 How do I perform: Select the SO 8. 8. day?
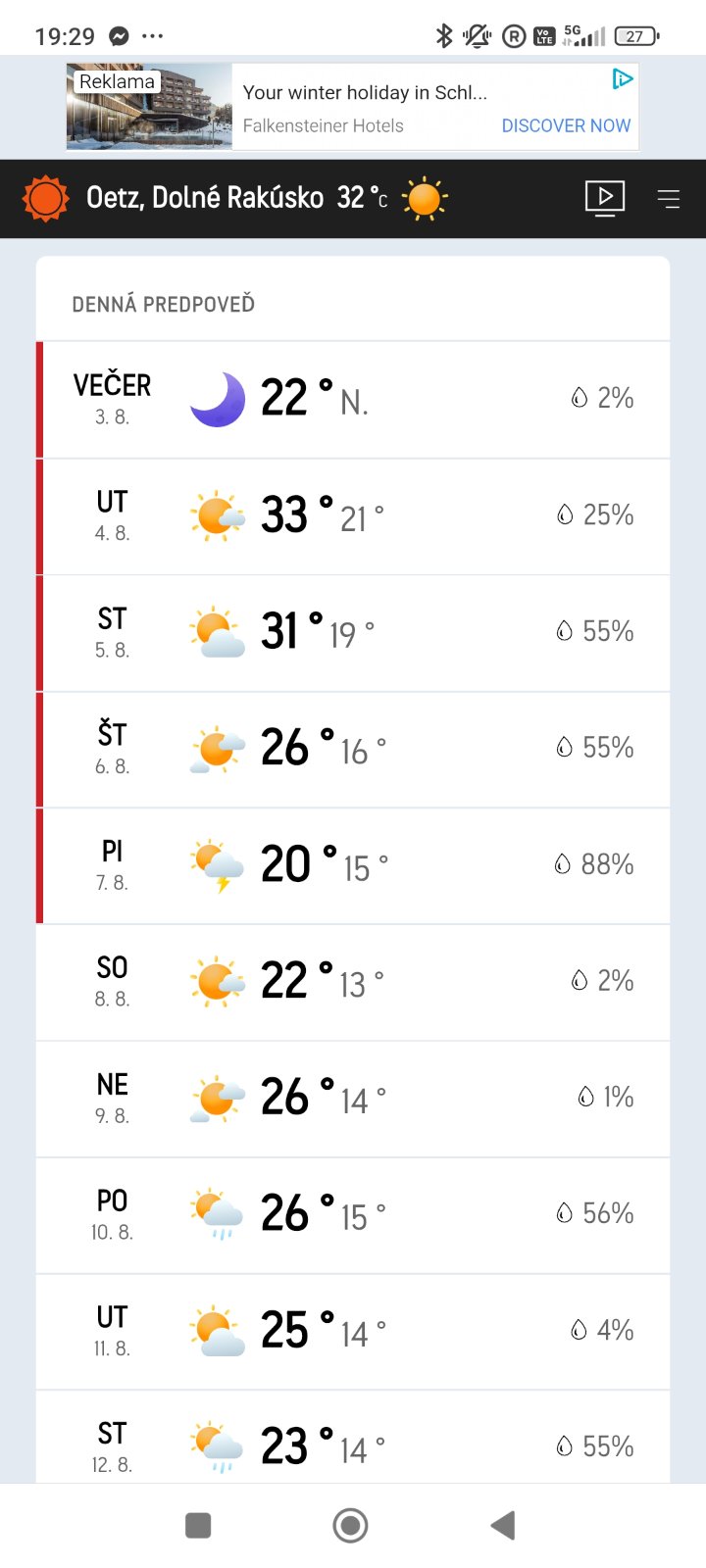353,983
